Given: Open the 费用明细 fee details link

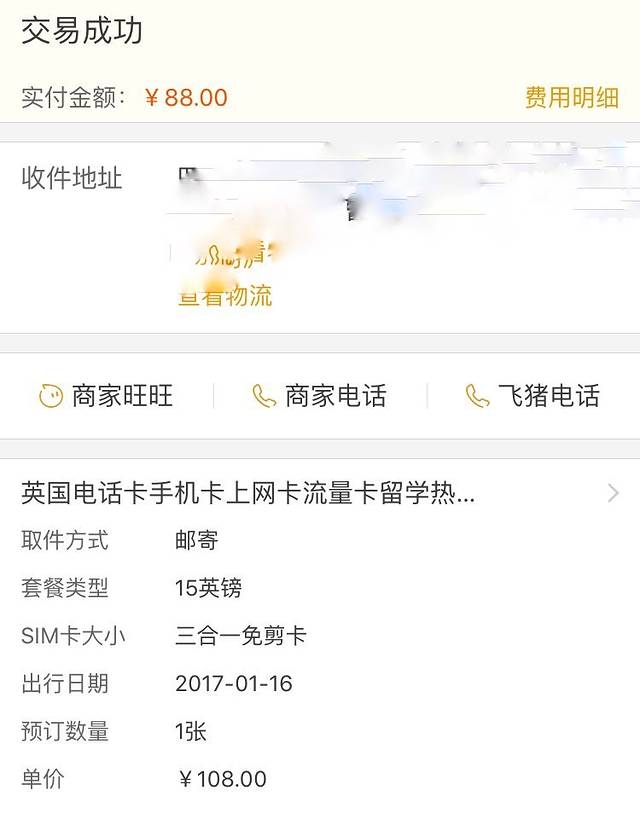Looking at the screenshot, I should [571, 97].
